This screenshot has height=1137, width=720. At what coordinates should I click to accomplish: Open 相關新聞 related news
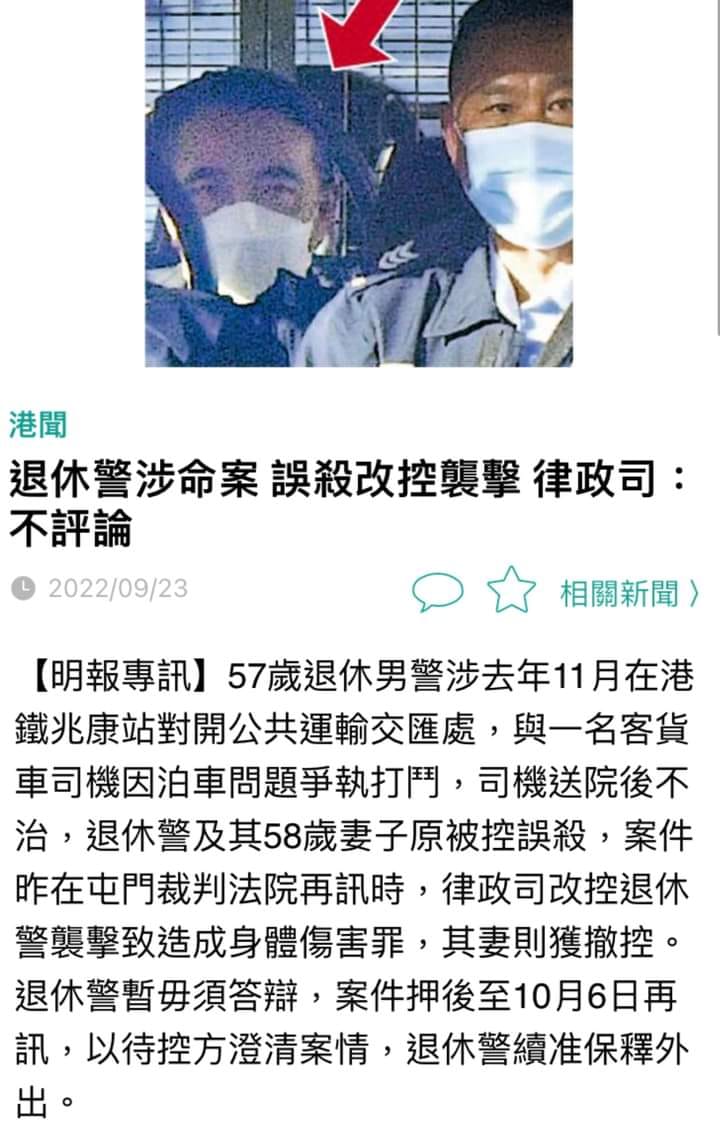click(629, 593)
